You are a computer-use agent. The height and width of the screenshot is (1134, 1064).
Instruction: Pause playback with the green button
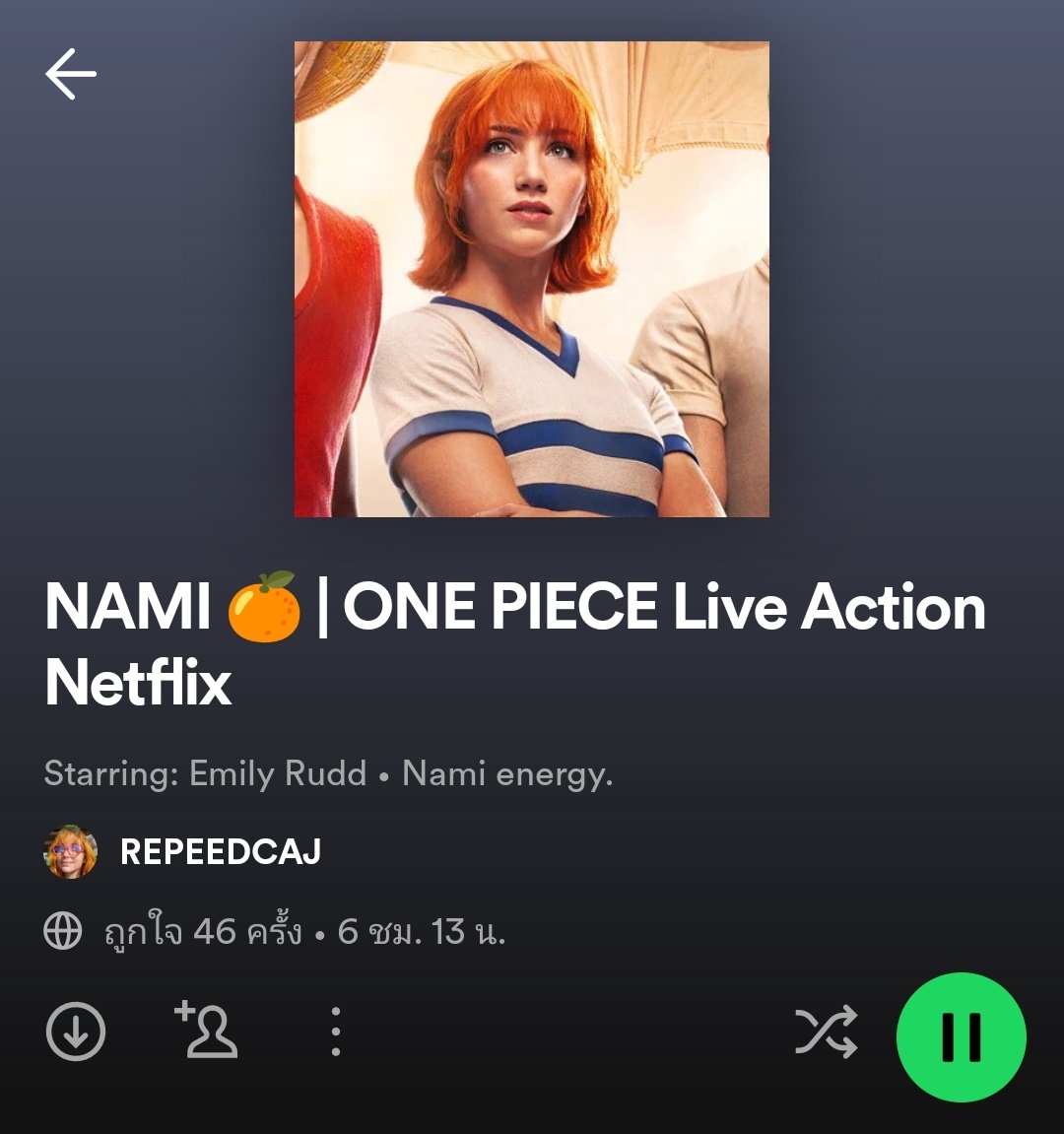[x=961, y=1036]
